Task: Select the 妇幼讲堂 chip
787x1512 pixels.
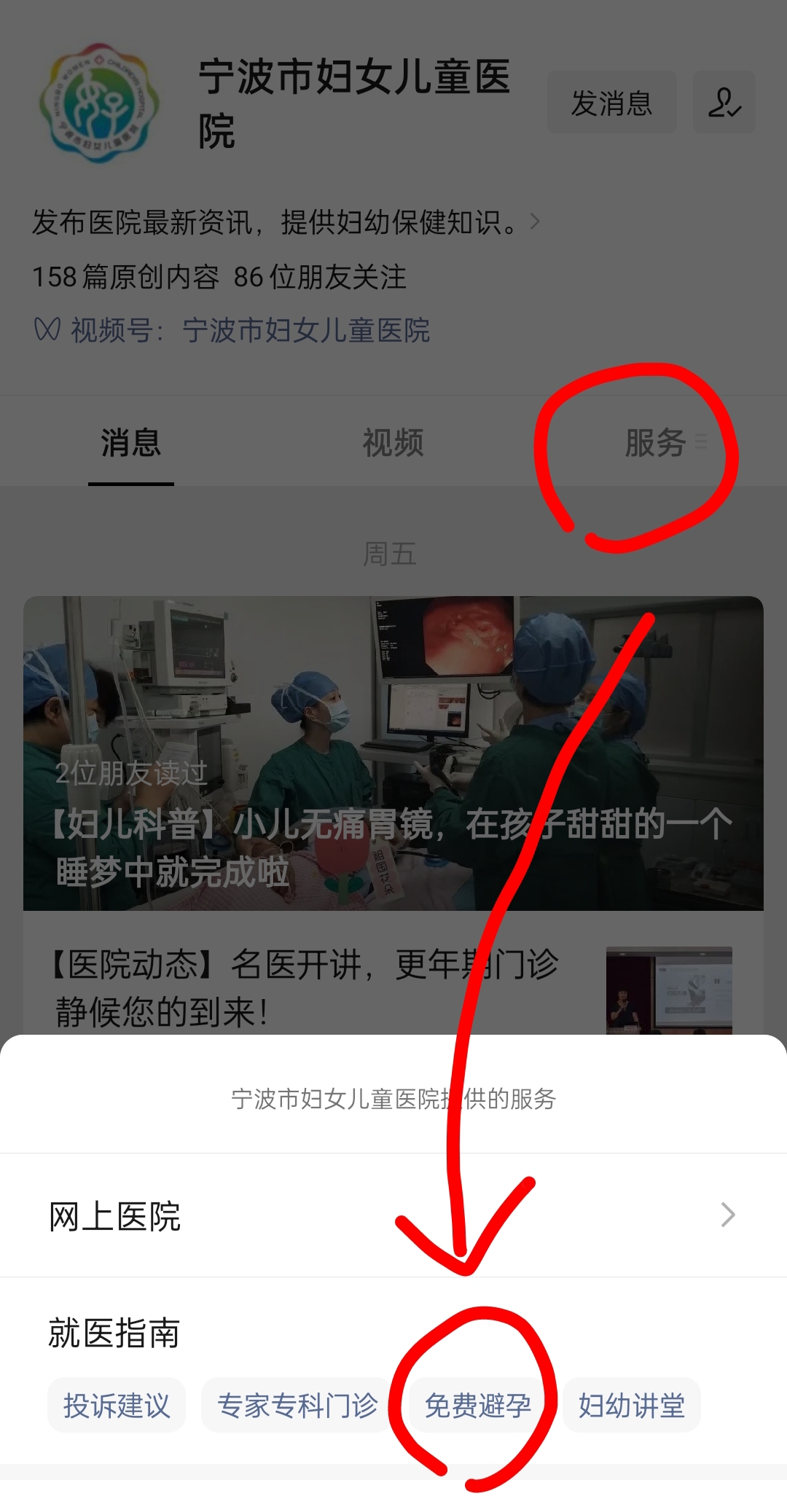Action: (x=632, y=1405)
